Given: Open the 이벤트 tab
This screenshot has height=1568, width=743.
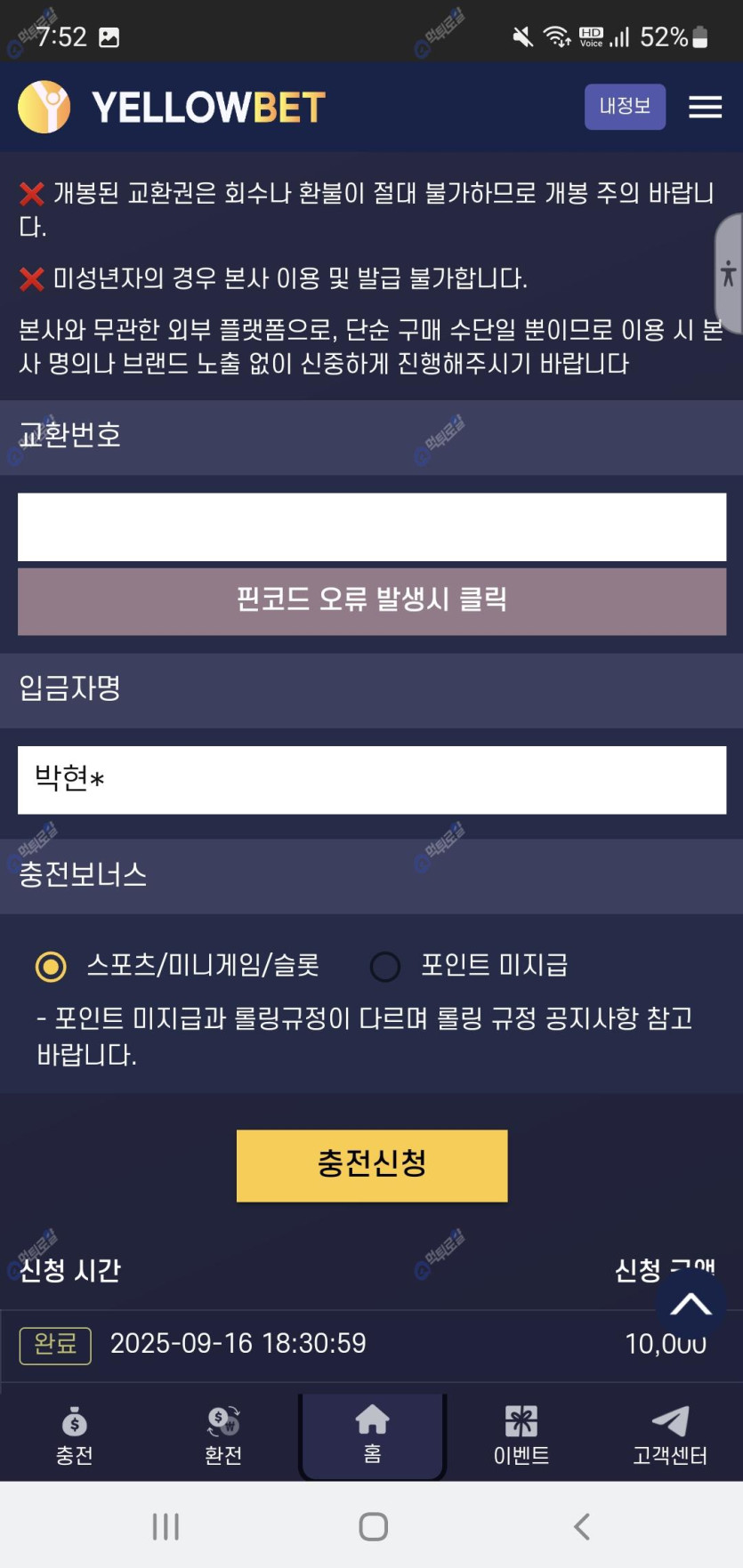Looking at the screenshot, I should pyautogui.click(x=521, y=1435).
